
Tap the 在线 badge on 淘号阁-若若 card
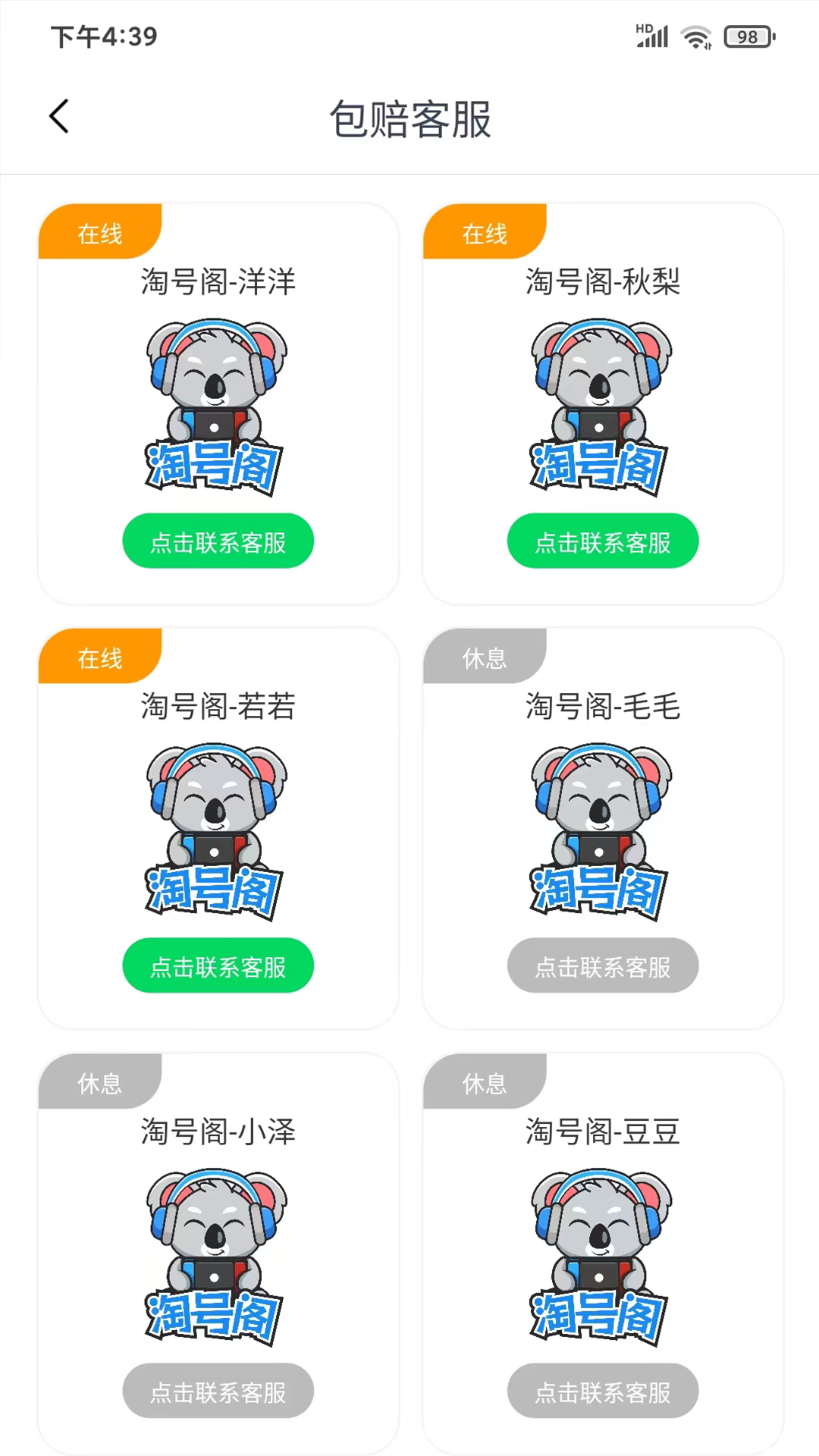pyautogui.click(x=99, y=657)
